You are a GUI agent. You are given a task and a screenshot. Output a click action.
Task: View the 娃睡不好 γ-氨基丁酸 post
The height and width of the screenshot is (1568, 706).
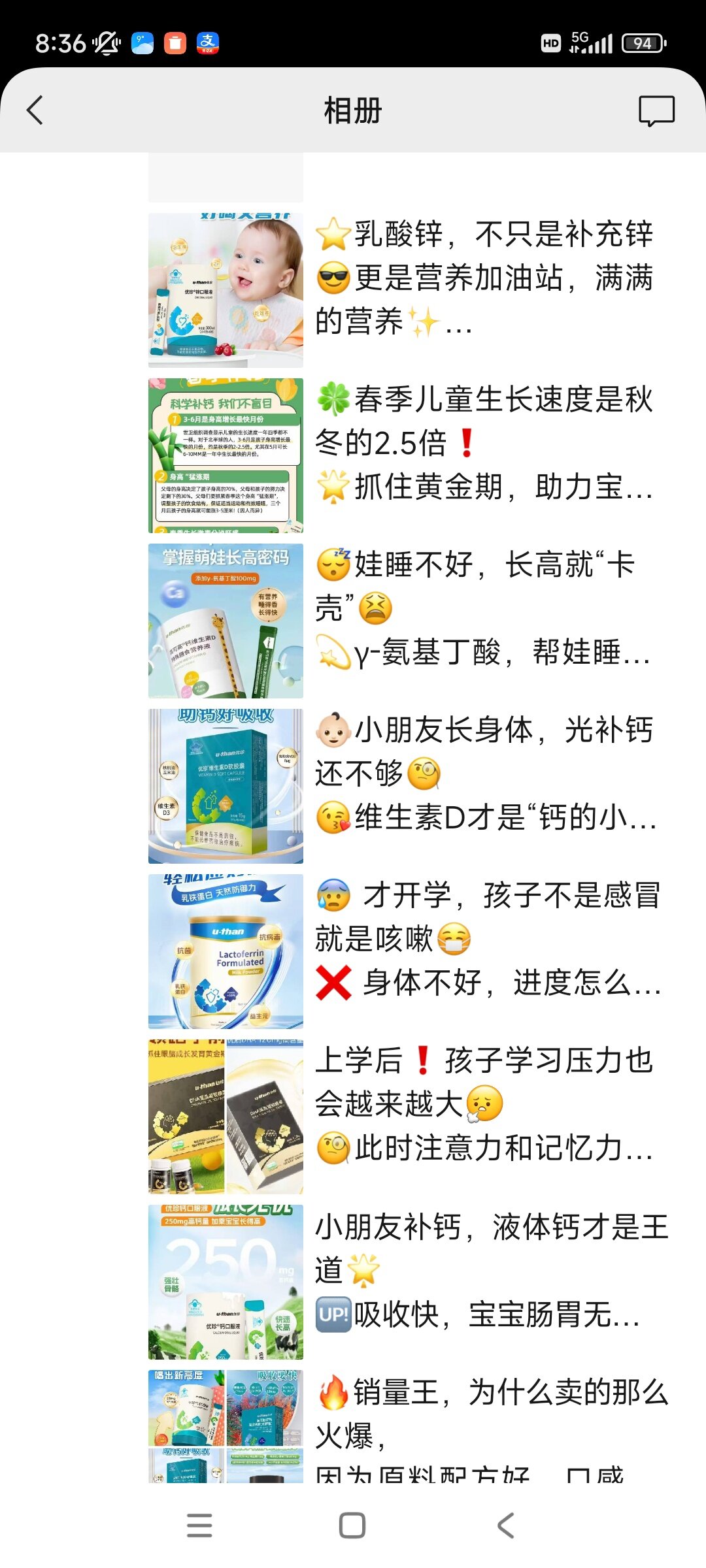[x=484, y=608]
